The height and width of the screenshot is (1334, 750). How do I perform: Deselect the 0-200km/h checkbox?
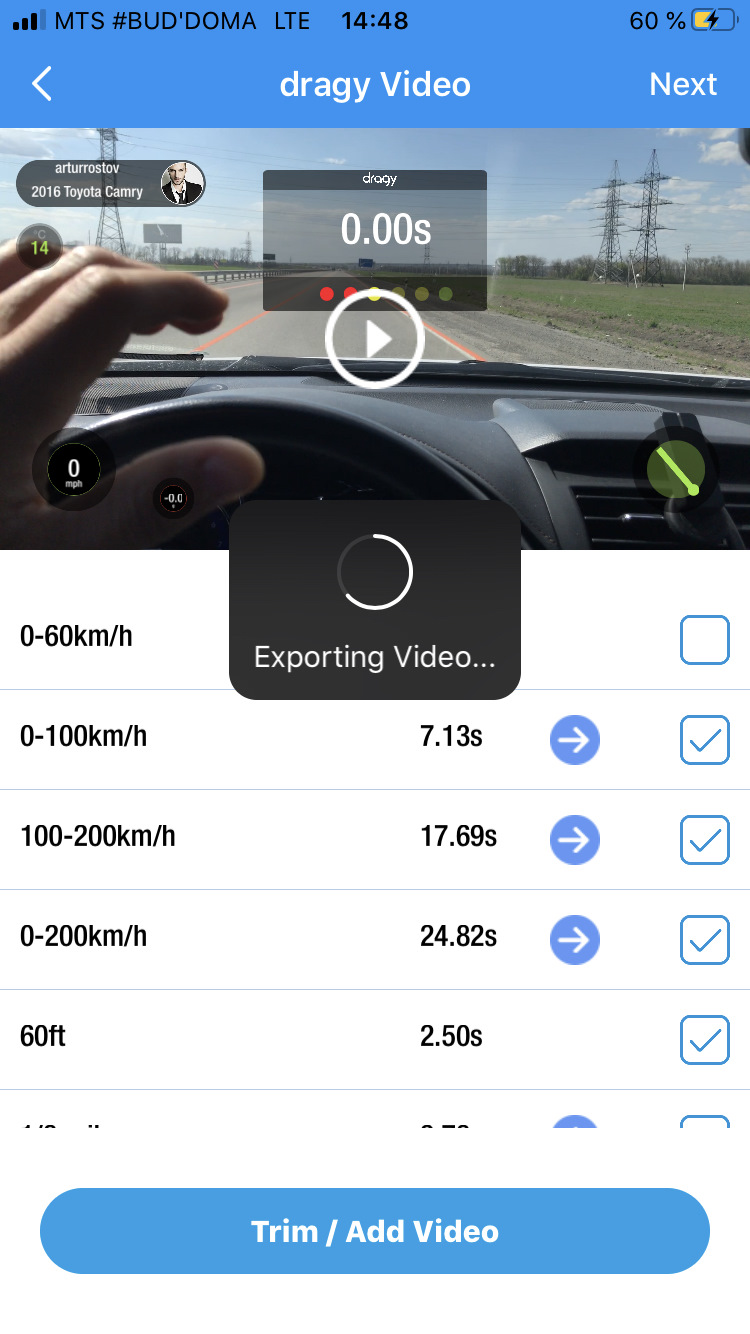pyautogui.click(x=705, y=940)
